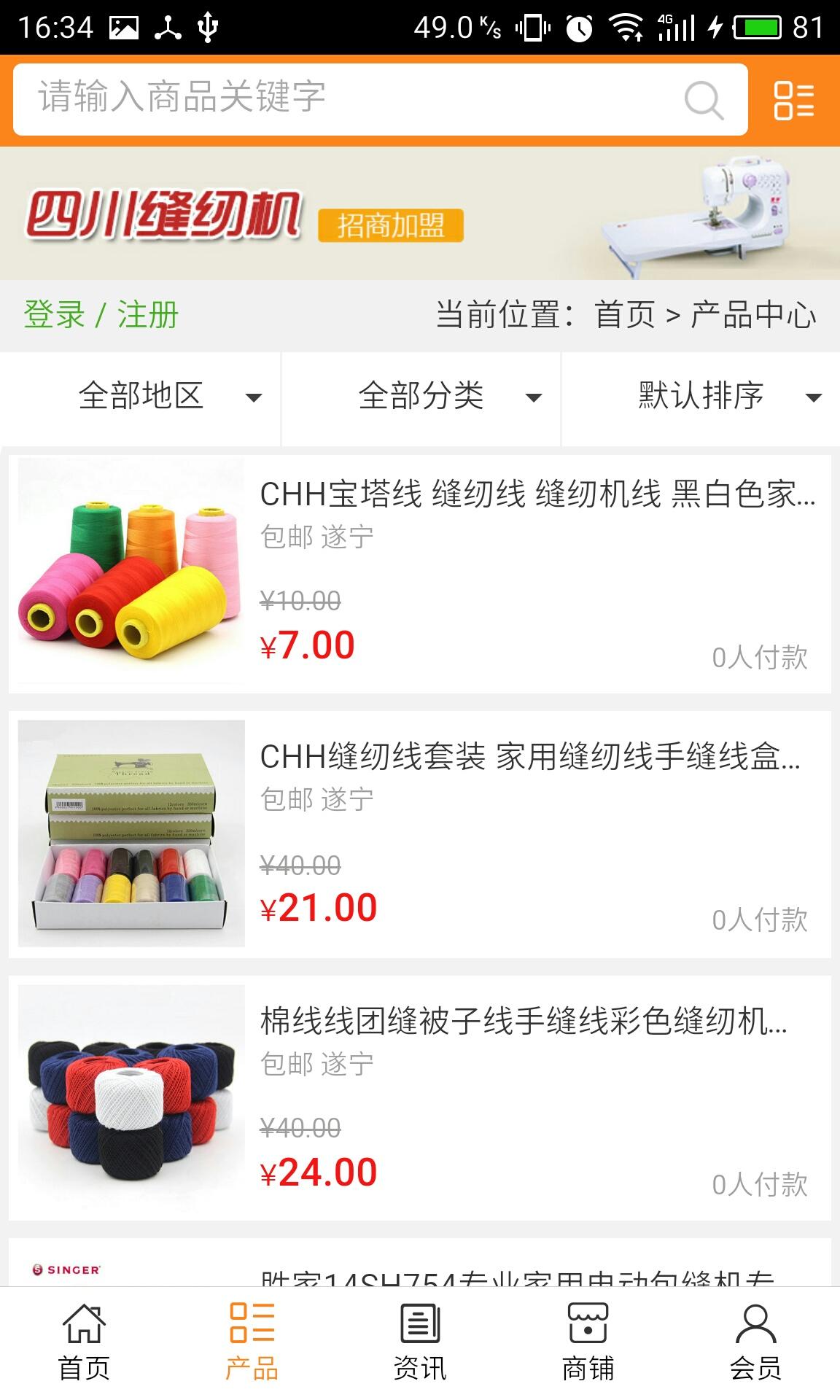Switch to the 首页 tab
840x1400 pixels.
click(x=84, y=1343)
